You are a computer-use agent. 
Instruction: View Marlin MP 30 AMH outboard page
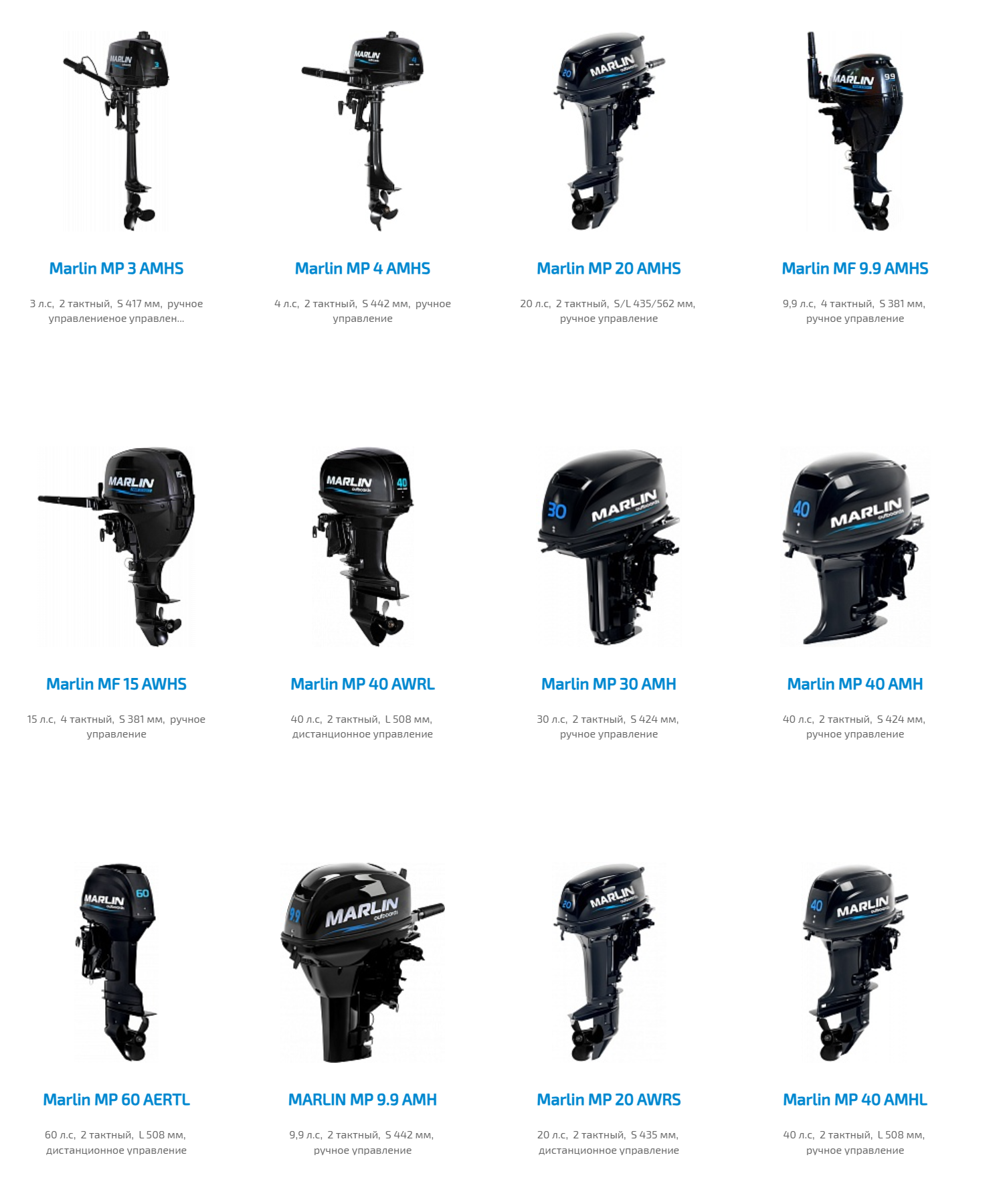pyautogui.click(x=609, y=684)
